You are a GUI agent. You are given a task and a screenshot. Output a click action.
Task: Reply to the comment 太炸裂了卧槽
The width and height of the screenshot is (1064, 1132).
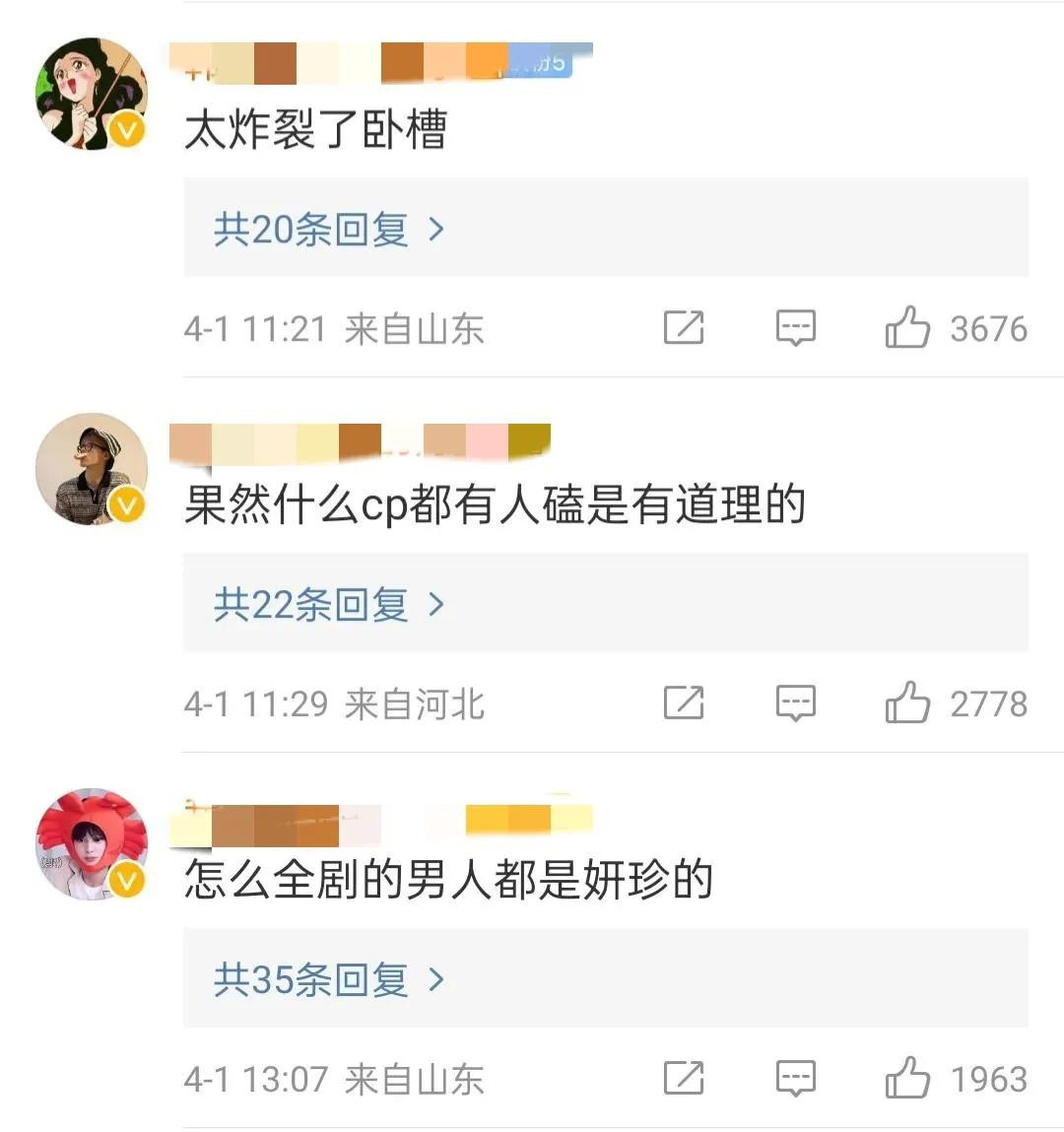[796, 329]
